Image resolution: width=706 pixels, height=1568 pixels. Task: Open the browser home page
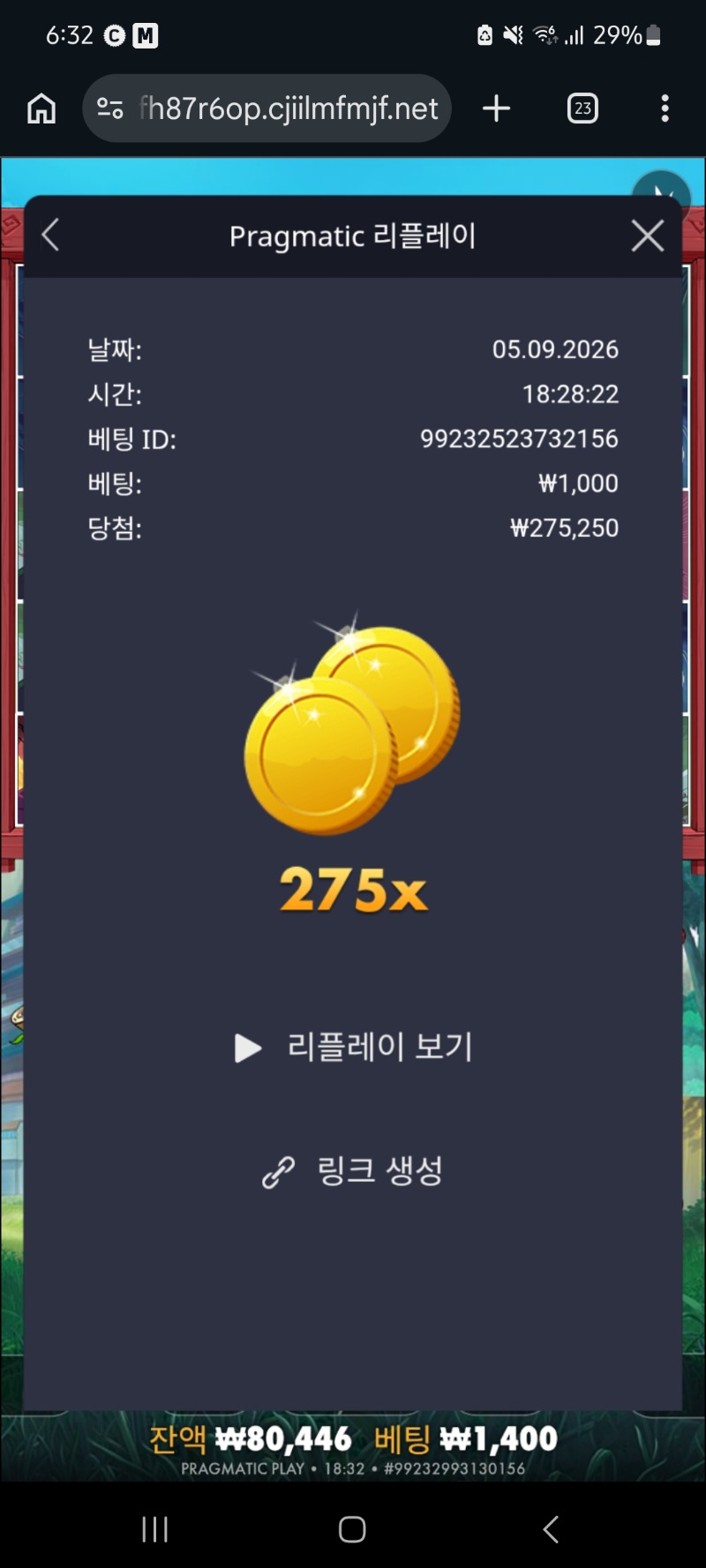pyautogui.click(x=41, y=108)
